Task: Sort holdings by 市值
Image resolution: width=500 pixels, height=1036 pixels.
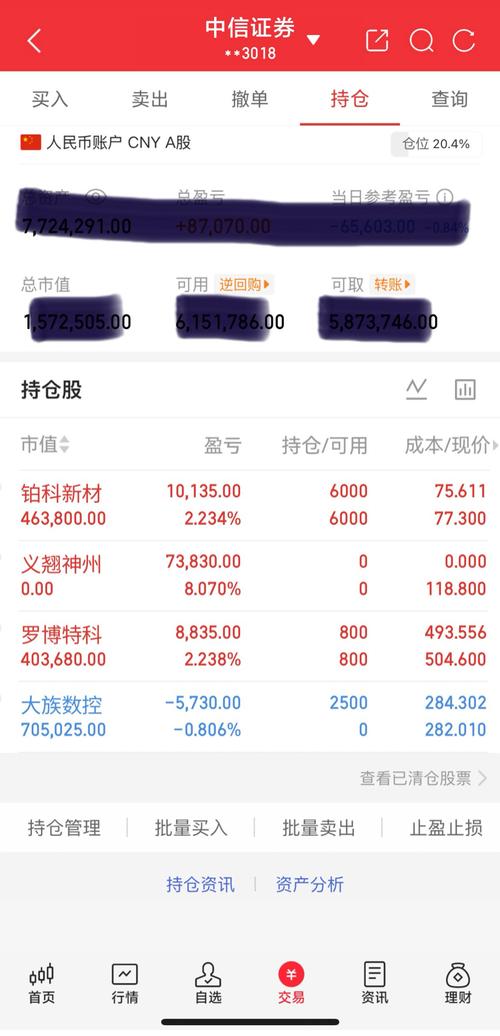Action: [x=44, y=445]
